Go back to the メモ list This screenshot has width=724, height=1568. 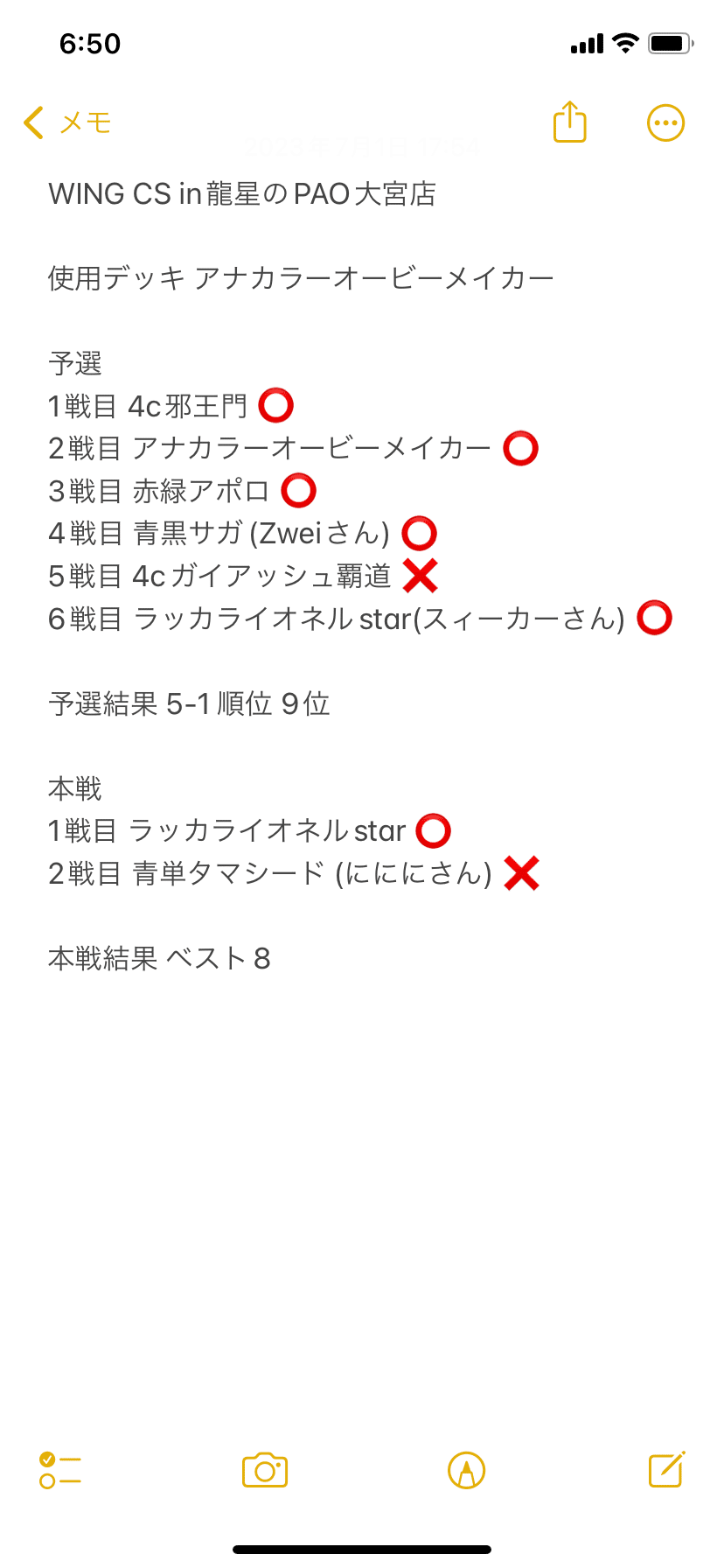pos(67,122)
